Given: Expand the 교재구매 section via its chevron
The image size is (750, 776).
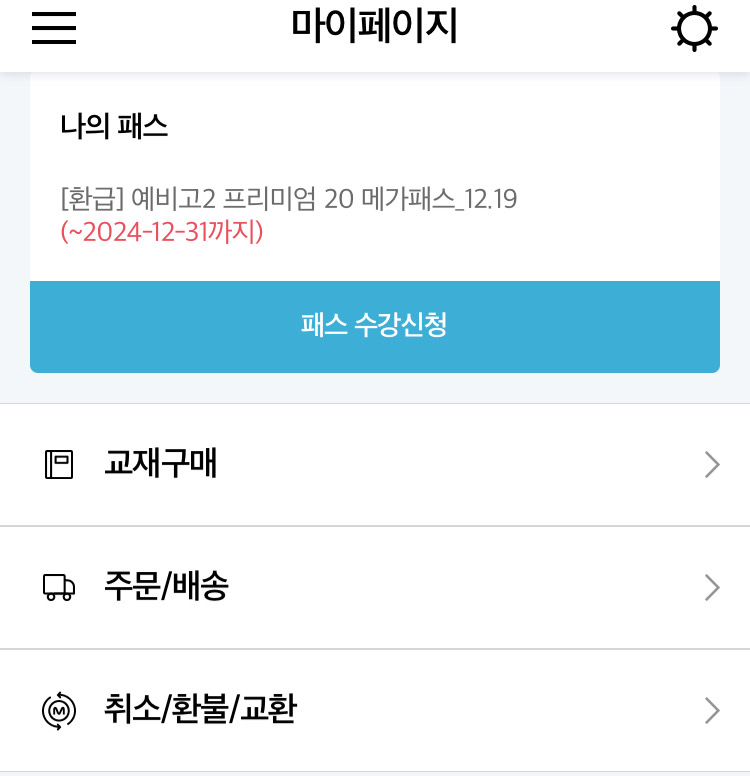Looking at the screenshot, I should point(711,464).
